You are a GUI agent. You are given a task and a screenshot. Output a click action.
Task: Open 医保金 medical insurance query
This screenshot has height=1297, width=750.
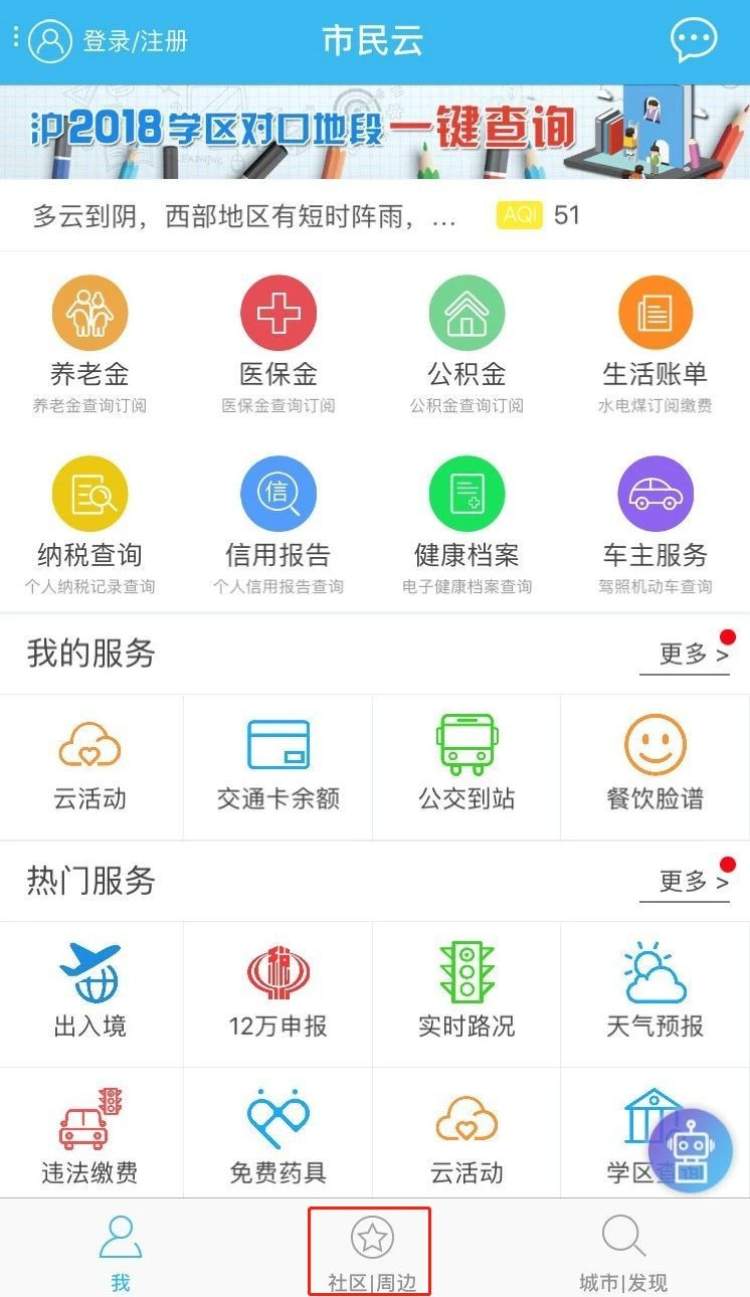click(278, 344)
